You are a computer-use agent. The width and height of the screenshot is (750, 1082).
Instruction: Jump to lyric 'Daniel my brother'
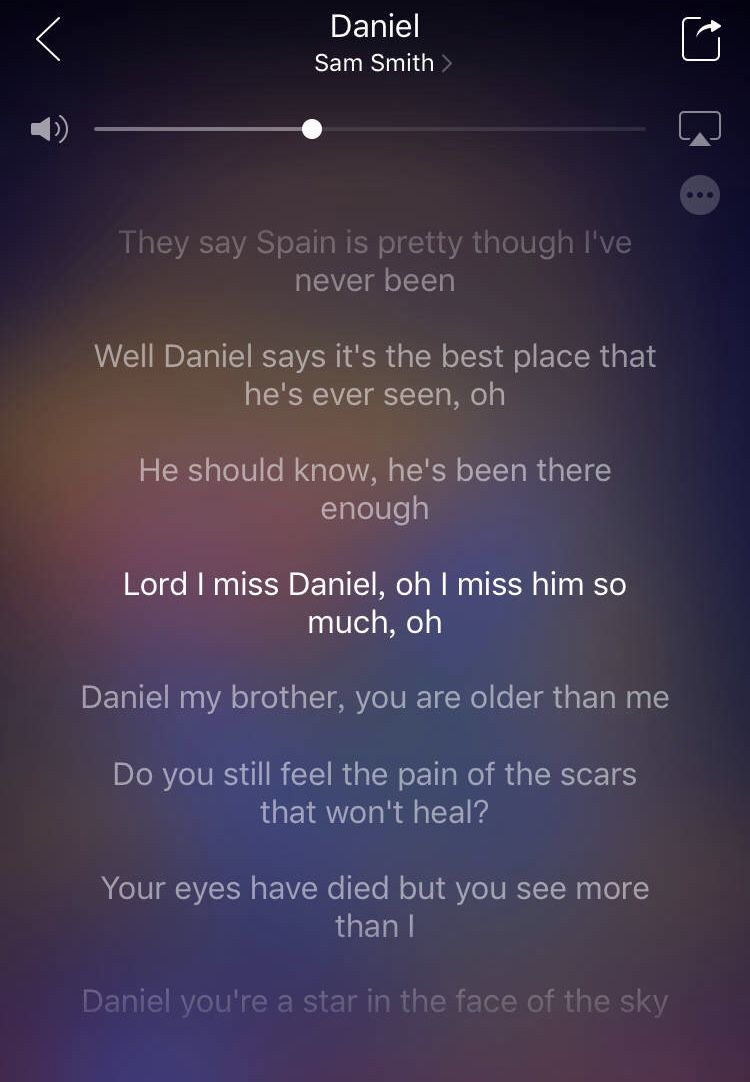(375, 697)
